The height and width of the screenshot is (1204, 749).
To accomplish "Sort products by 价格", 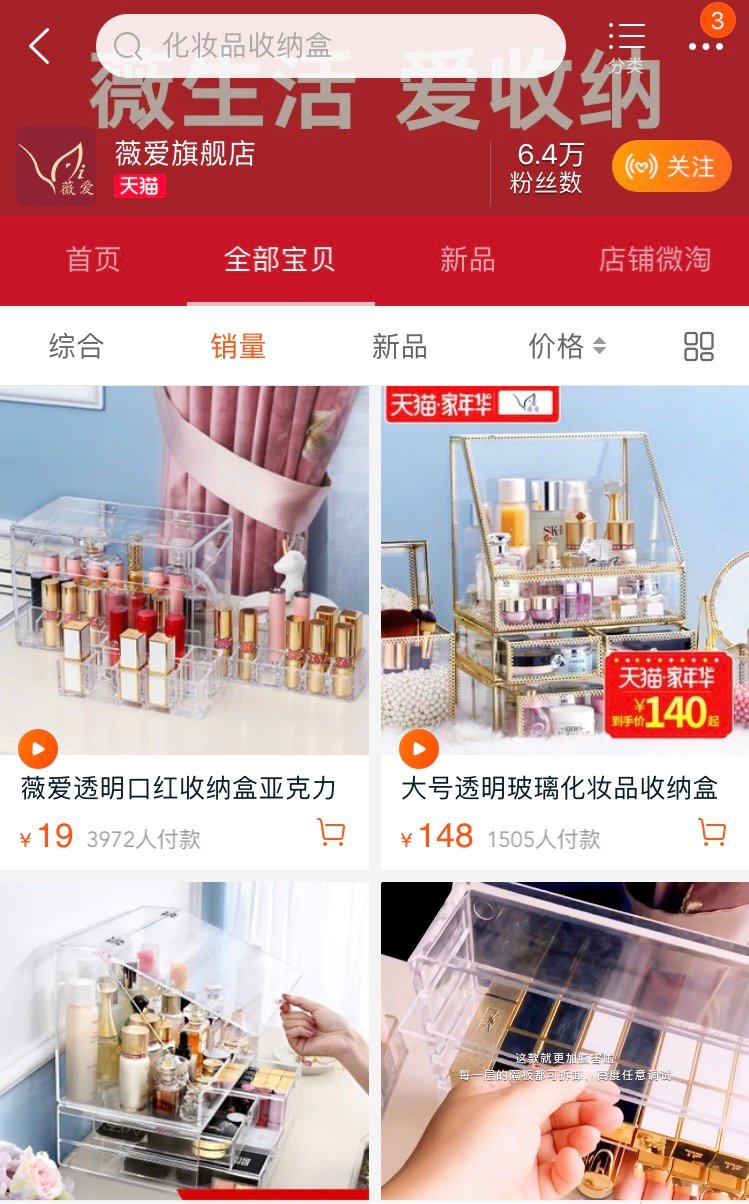I will click(566, 347).
